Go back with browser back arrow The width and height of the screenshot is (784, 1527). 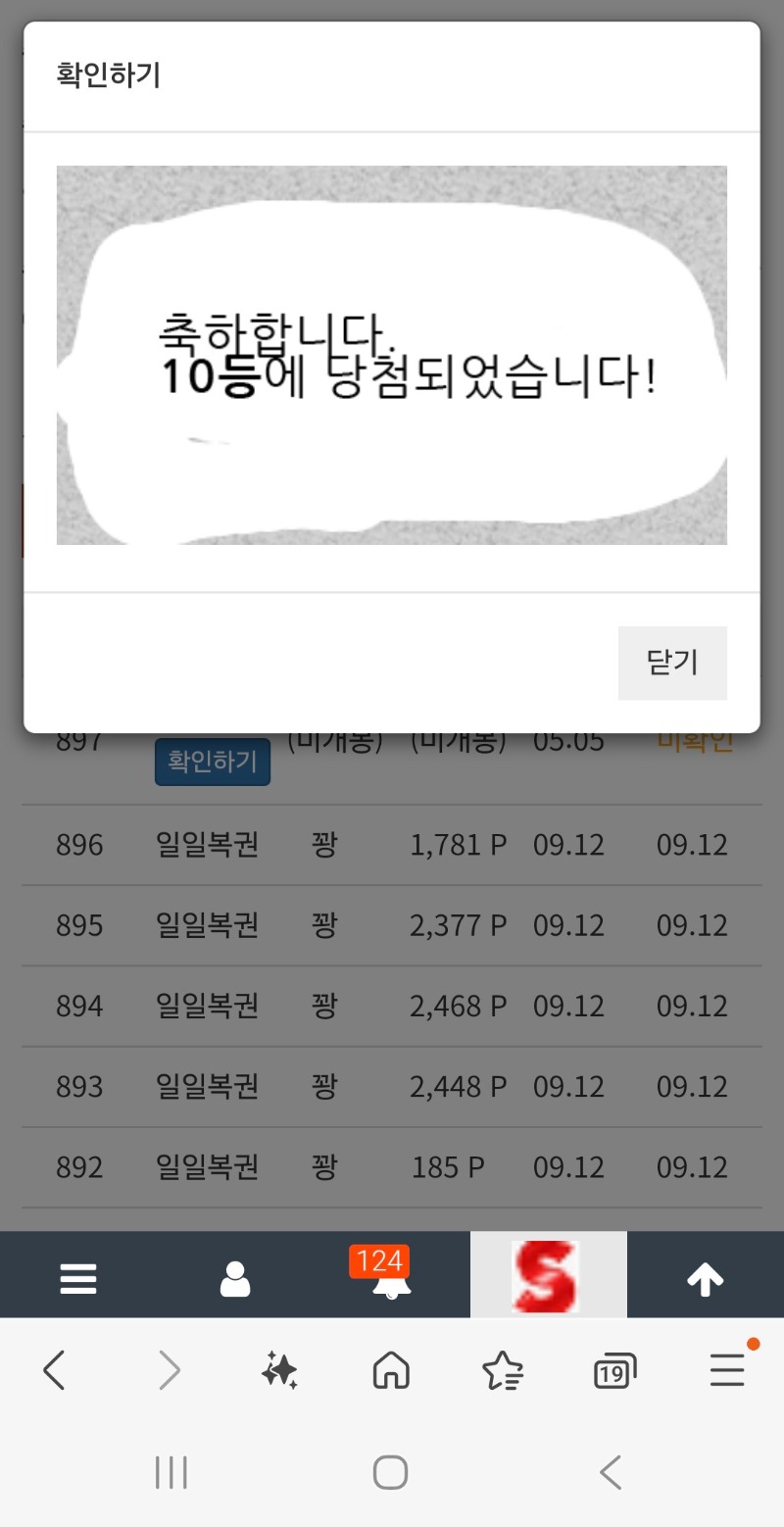(x=55, y=1369)
